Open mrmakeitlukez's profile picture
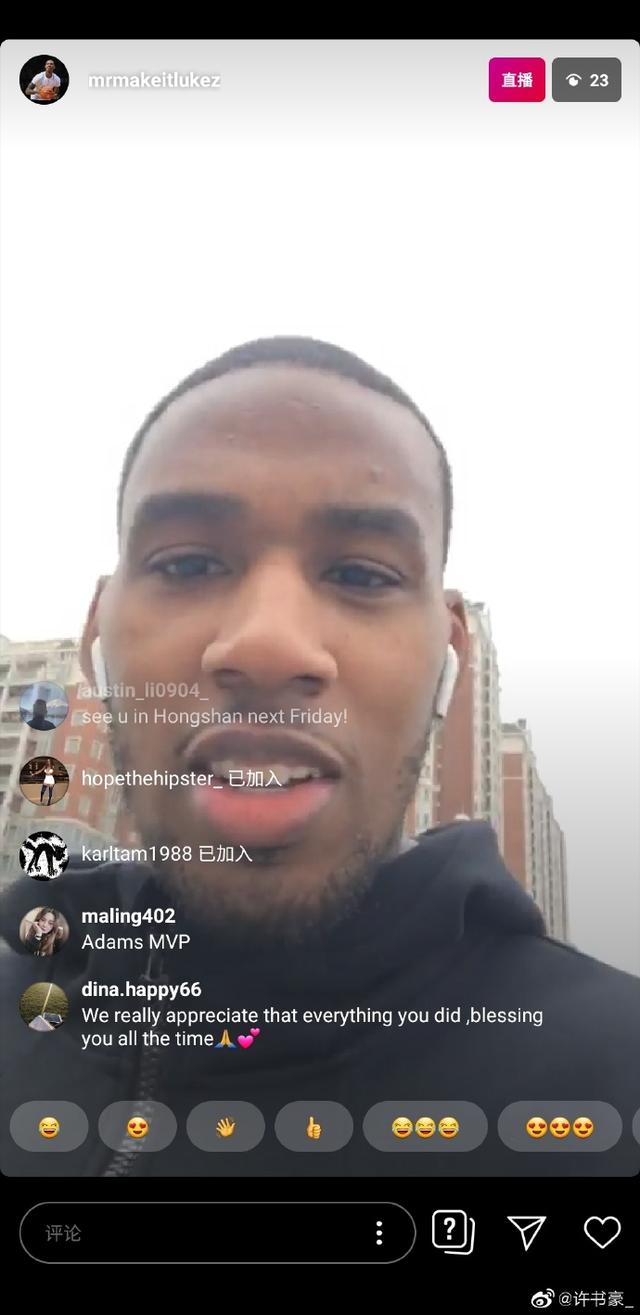The image size is (640, 1315). 44,80
